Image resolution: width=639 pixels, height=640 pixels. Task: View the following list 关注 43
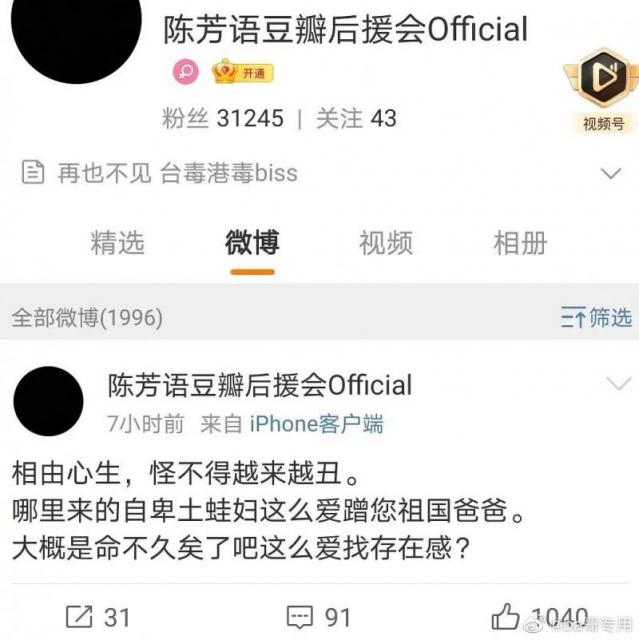click(x=356, y=118)
